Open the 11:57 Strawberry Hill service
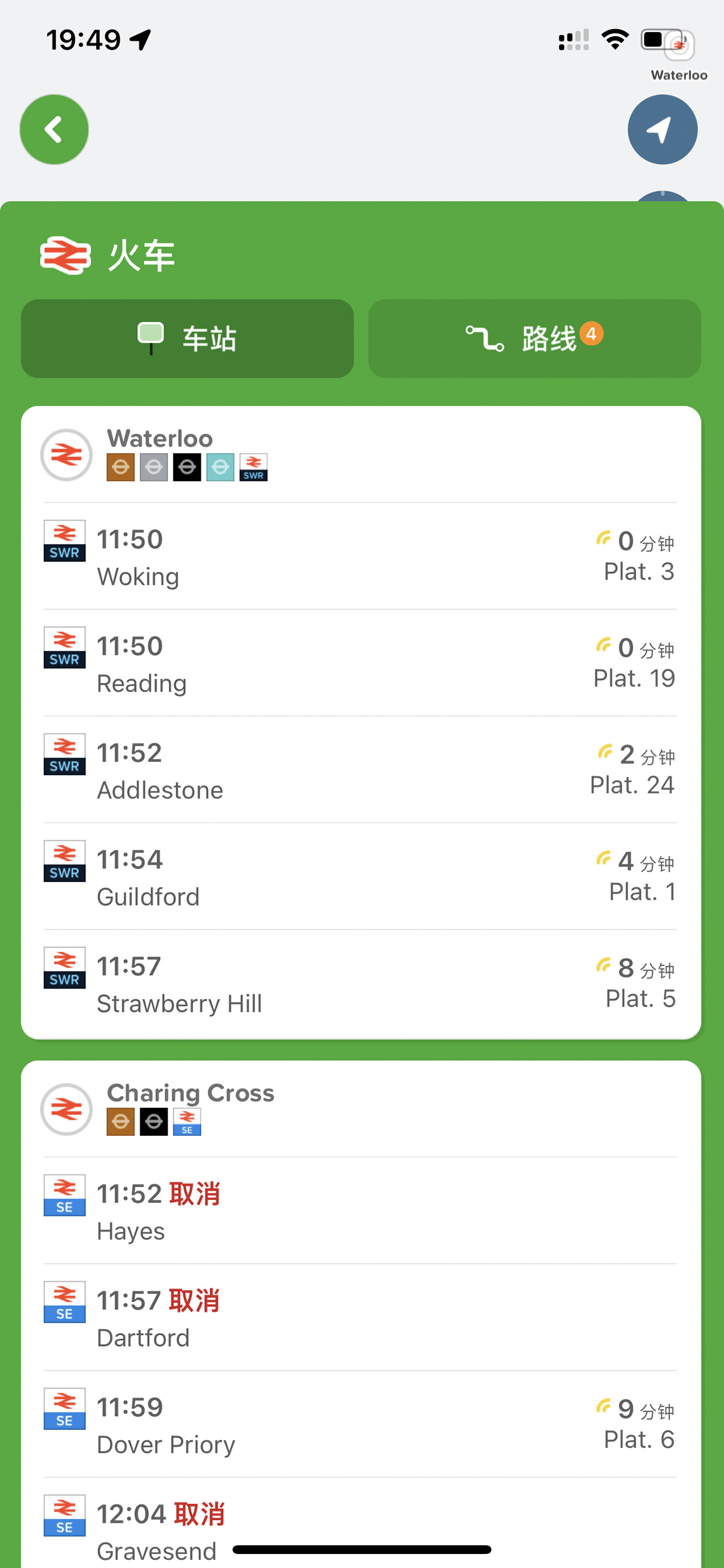The image size is (724, 1568). 361,983
